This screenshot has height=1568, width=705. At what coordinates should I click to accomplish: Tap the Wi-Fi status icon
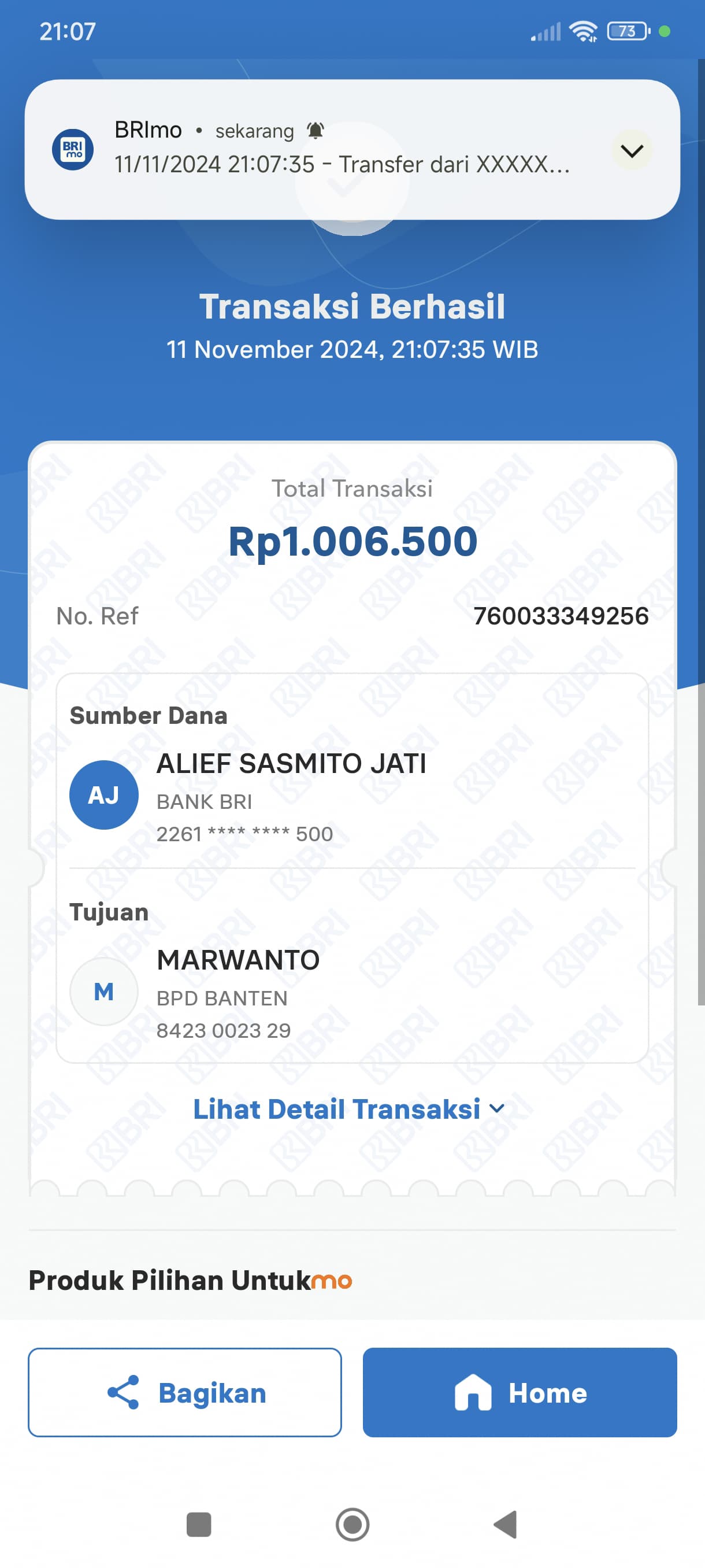[x=583, y=31]
